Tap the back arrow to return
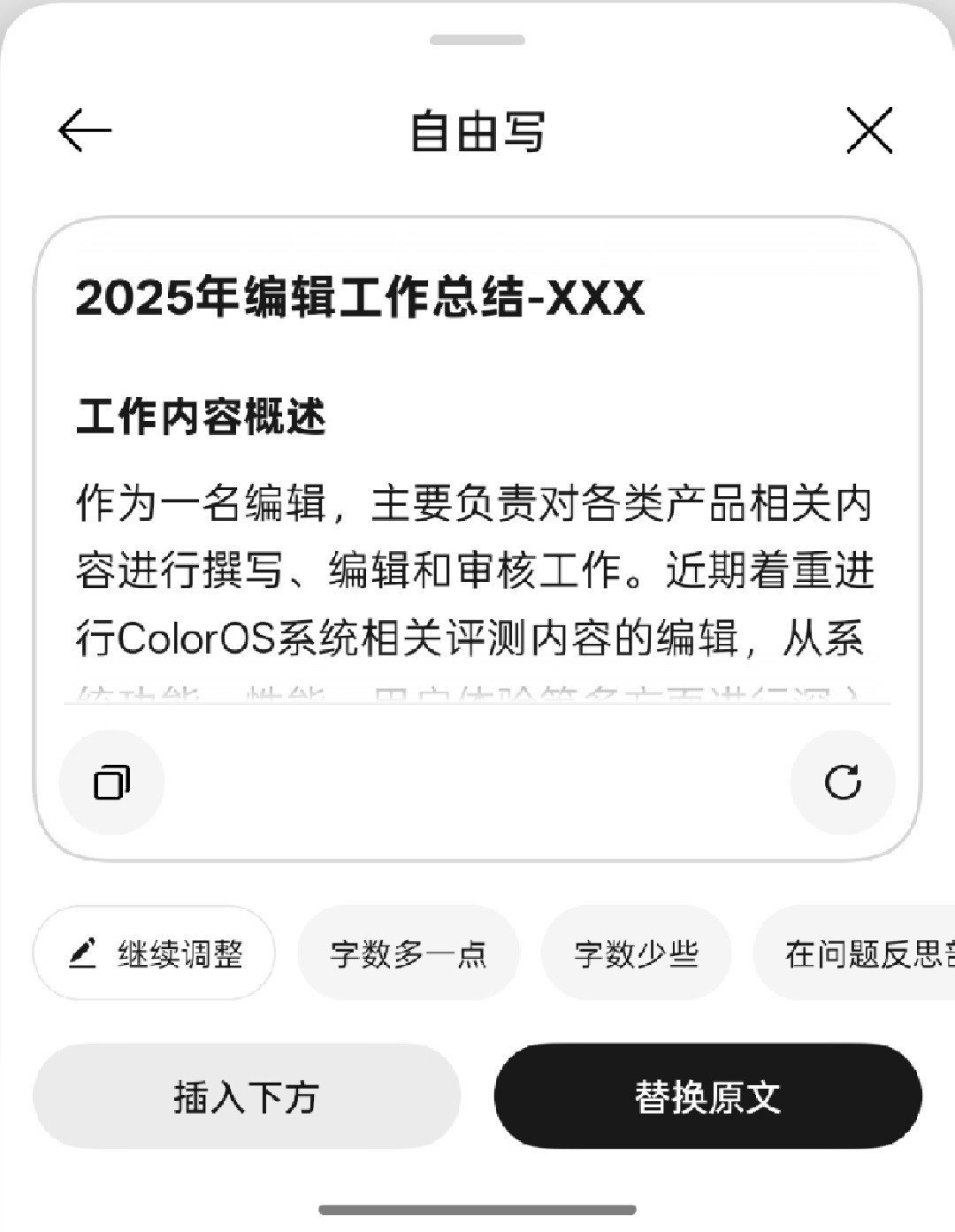Screen dimensions: 955x1232 pos(80,129)
